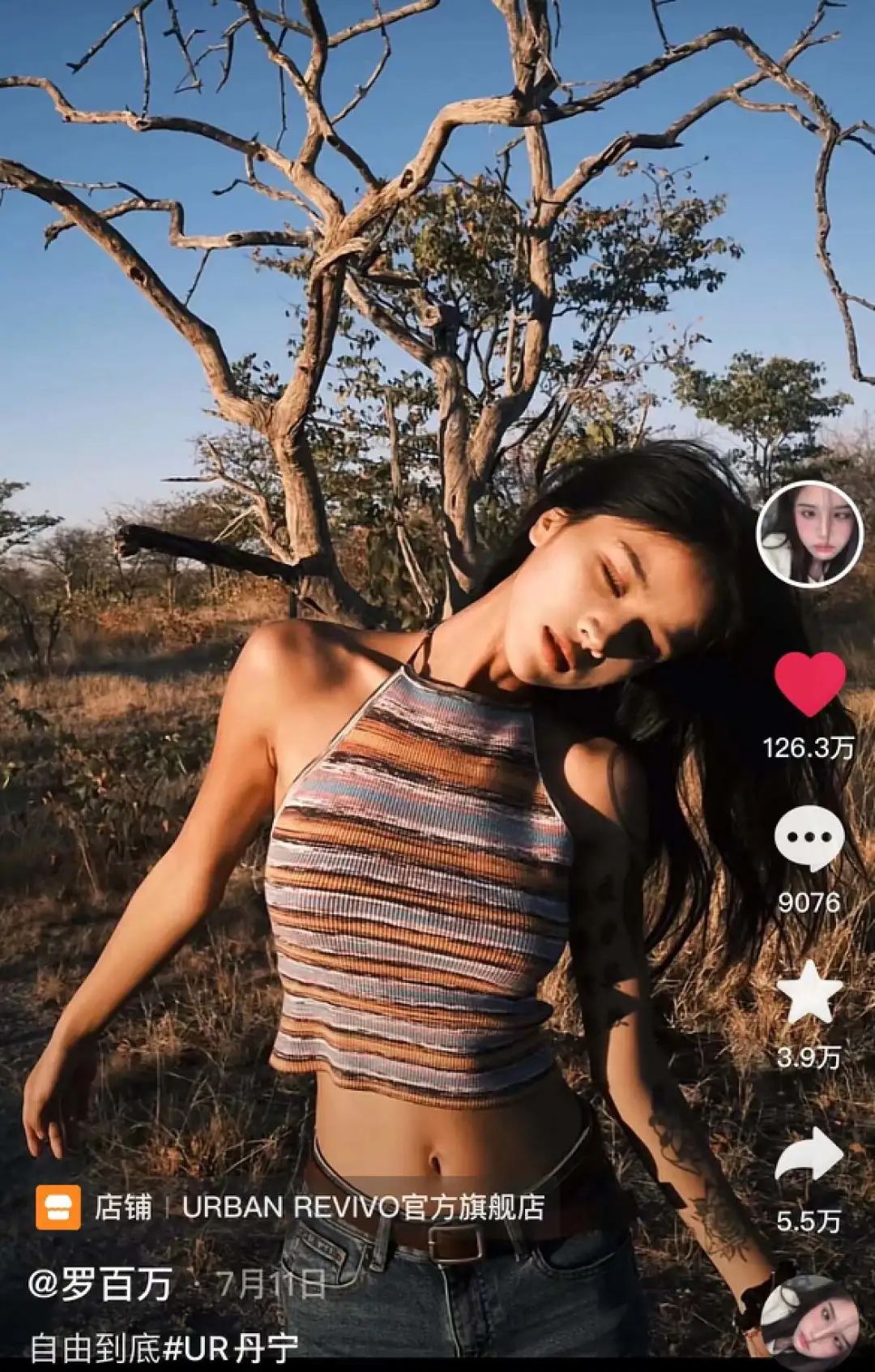Open the comments bubble
Screen dimensions: 875x1372
[x=809, y=840]
